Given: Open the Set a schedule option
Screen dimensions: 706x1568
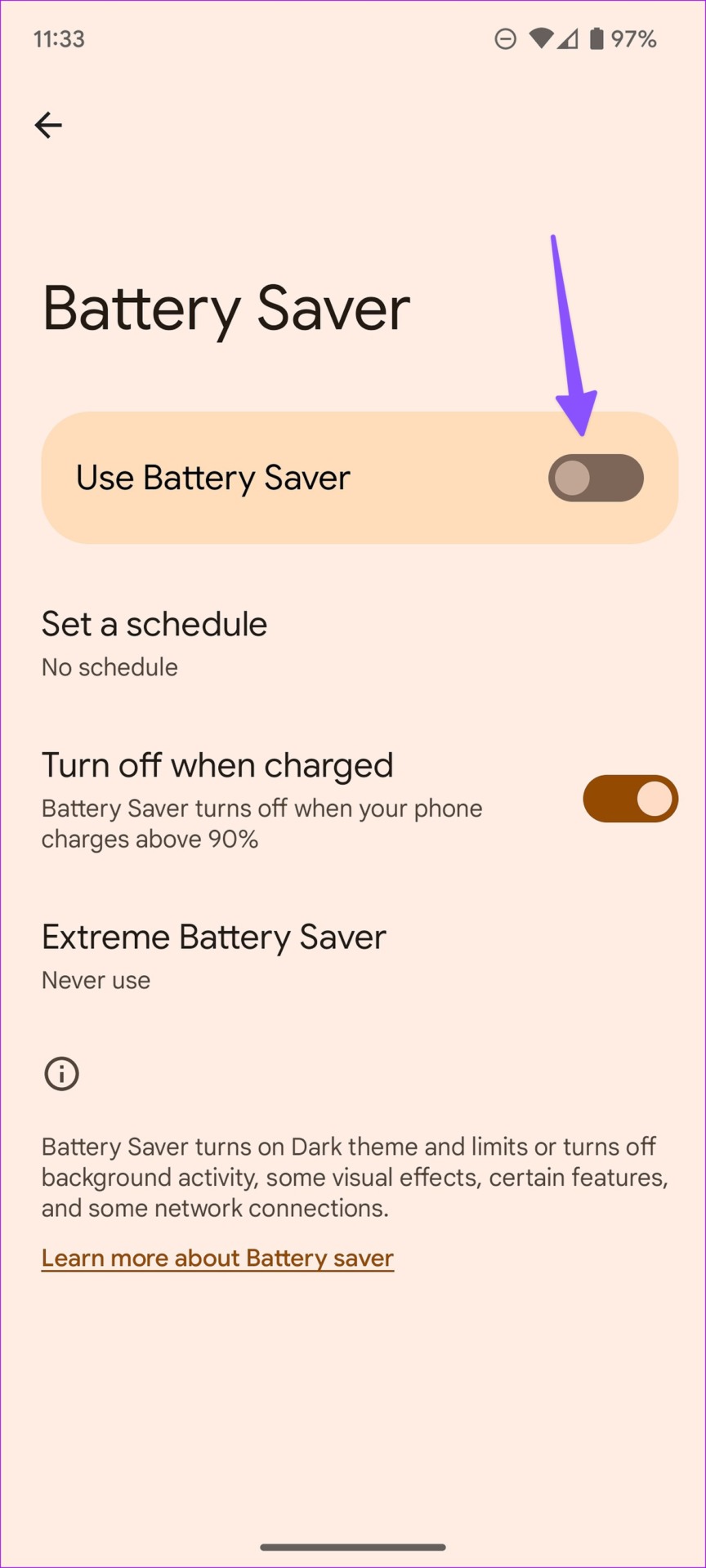Looking at the screenshot, I should [x=353, y=644].
